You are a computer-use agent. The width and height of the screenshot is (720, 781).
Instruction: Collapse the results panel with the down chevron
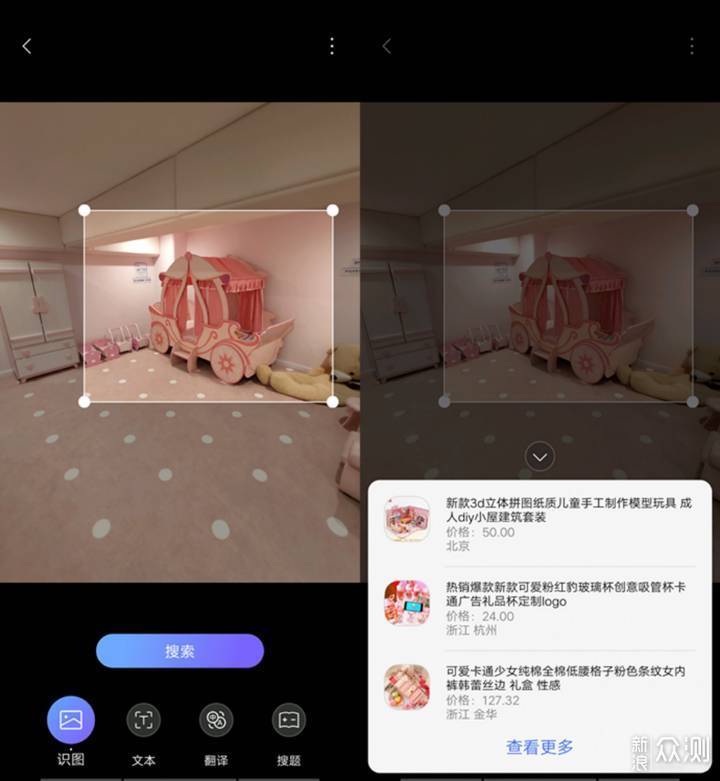(x=540, y=457)
